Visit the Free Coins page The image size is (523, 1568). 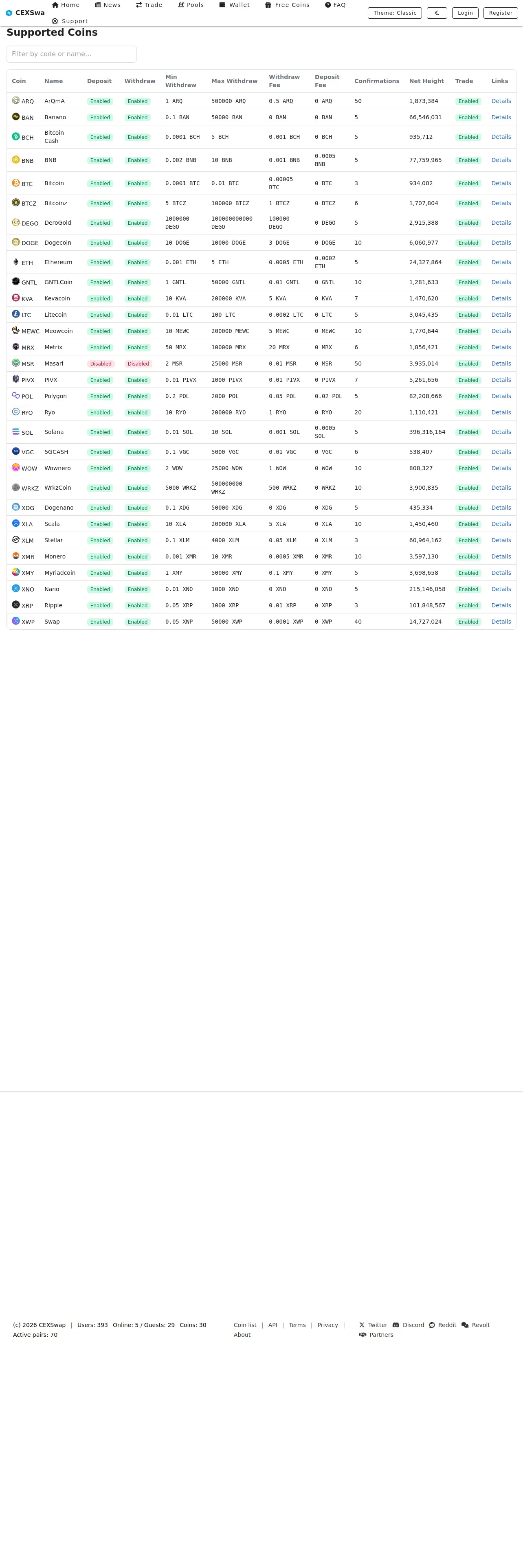tap(287, 5)
